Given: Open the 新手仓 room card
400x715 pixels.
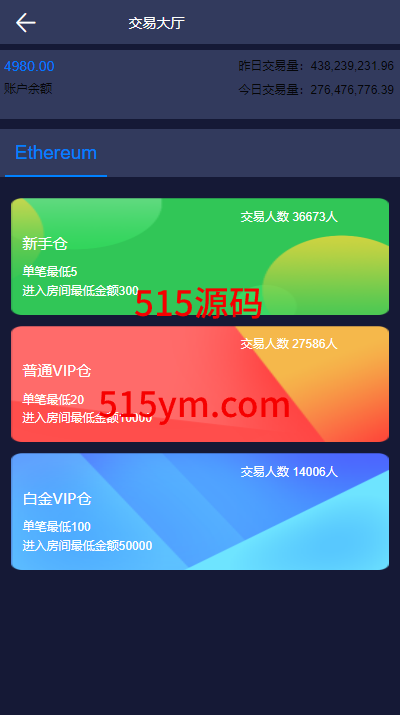Looking at the screenshot, I should tap(200, 256).
